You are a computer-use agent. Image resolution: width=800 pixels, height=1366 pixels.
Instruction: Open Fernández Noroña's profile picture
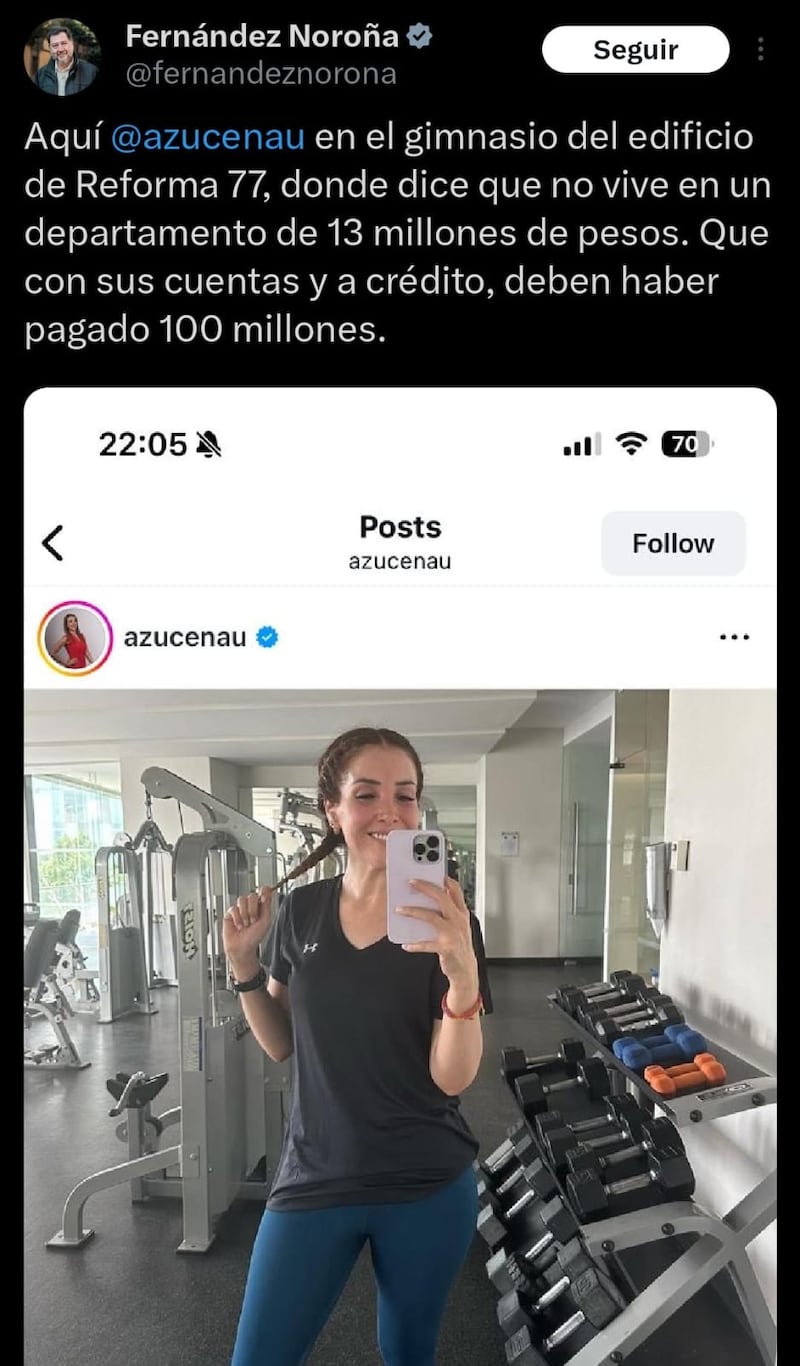(x=62, y=57)
